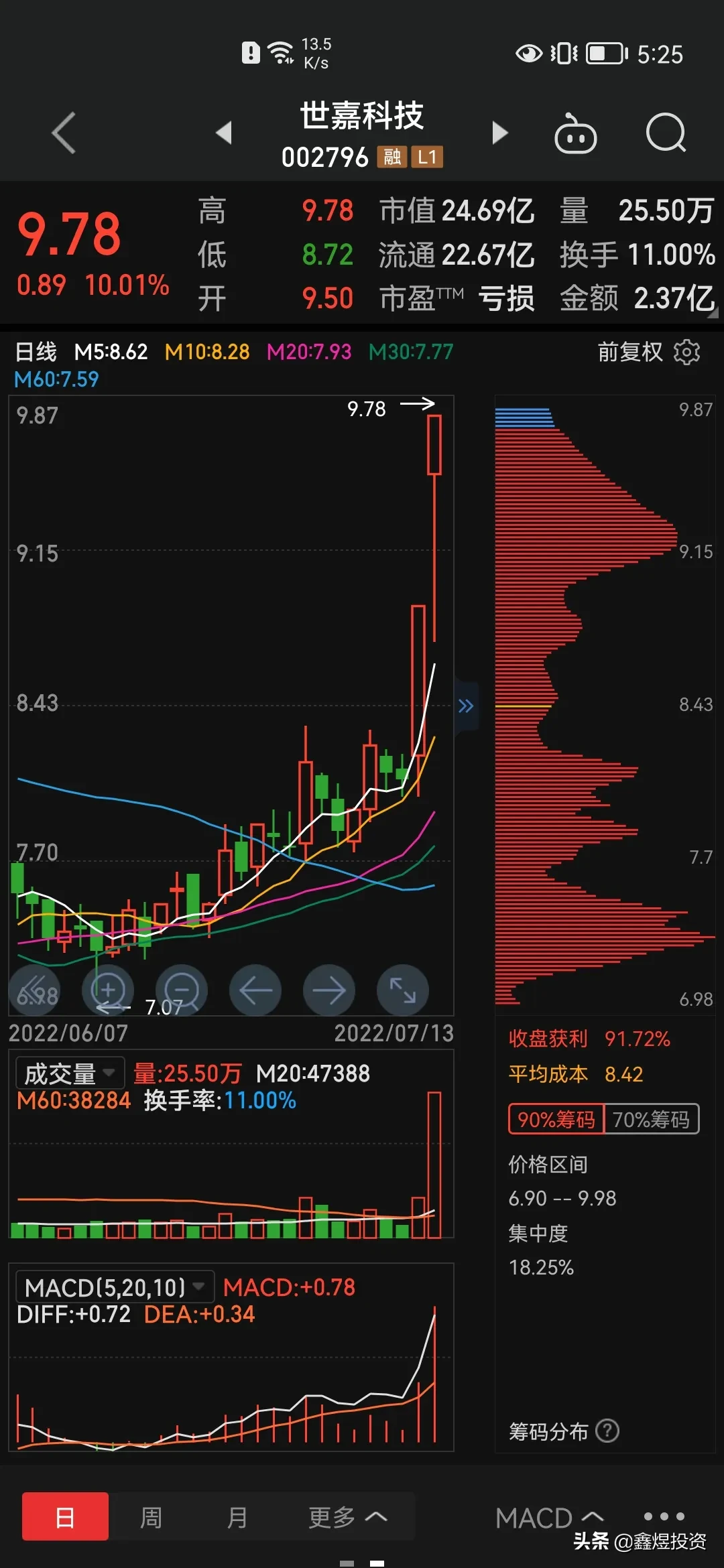
Task: Expand the 更多 period options
Action: (x=347, y=1517)
